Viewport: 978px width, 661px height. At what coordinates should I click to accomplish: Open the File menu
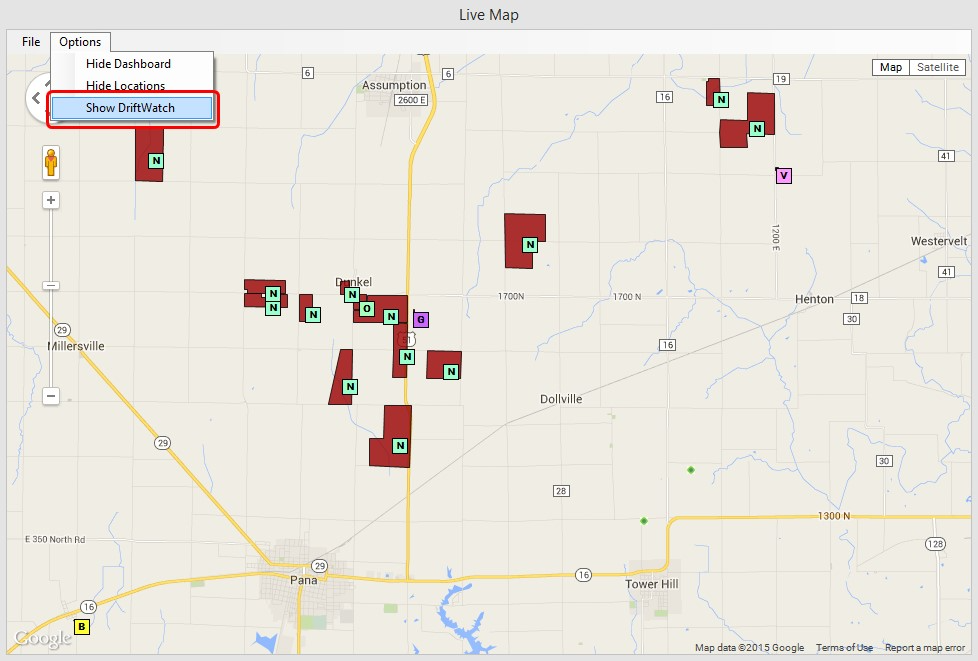coord(31,42)
